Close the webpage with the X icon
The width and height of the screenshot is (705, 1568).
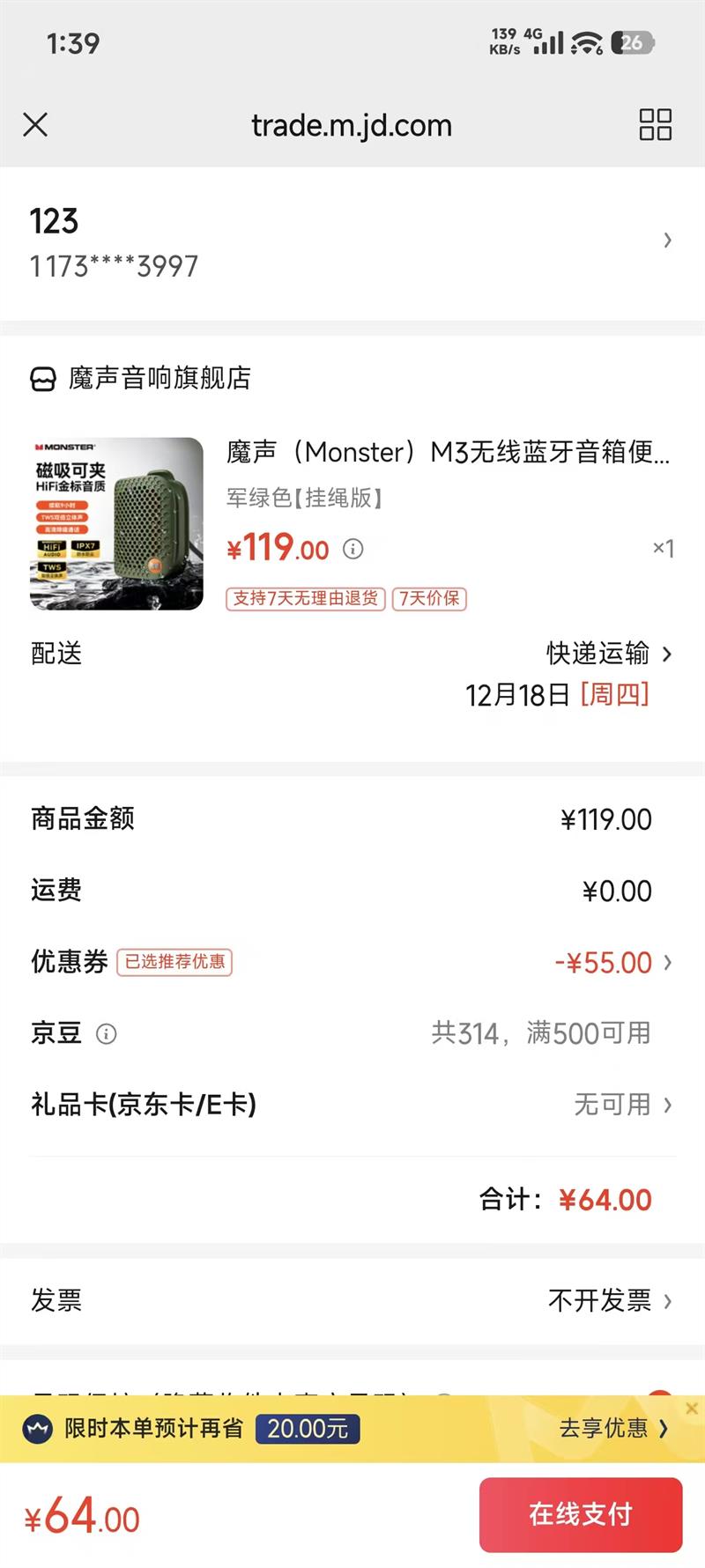(35, 125)
